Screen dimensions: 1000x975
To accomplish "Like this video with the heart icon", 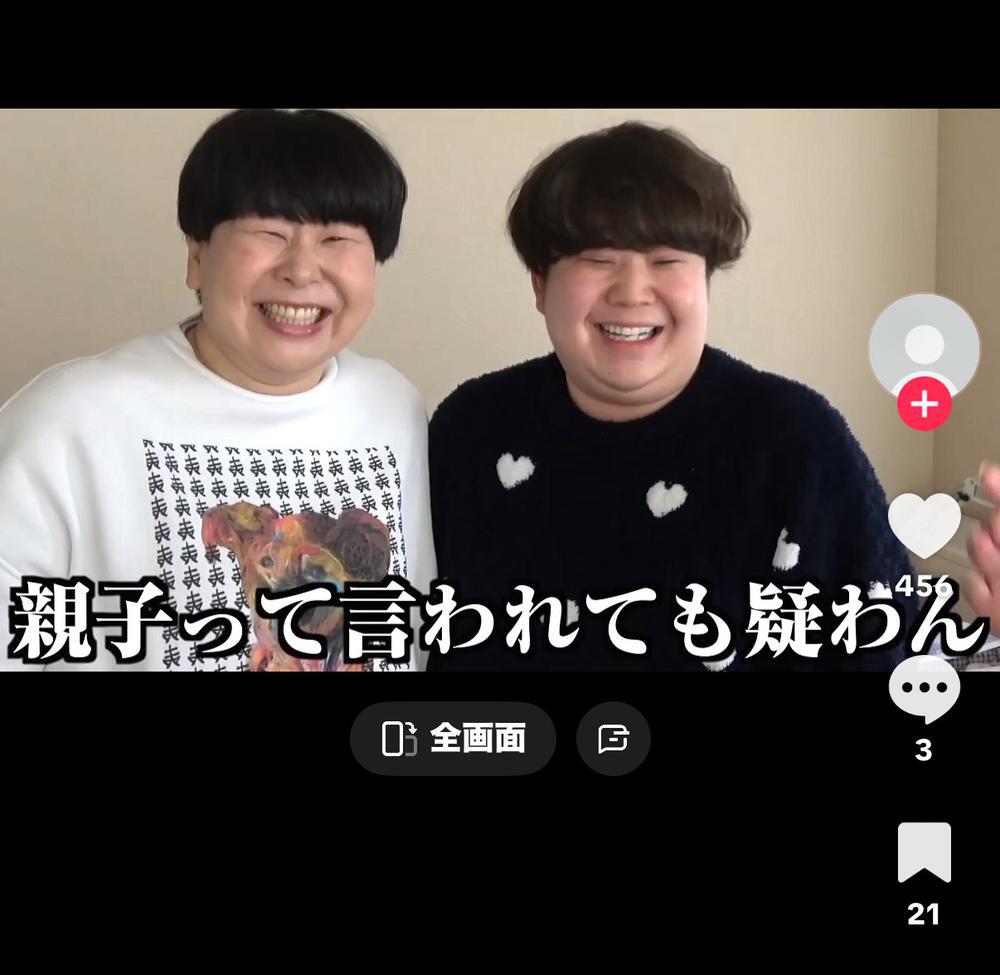I will click(924, 526).
